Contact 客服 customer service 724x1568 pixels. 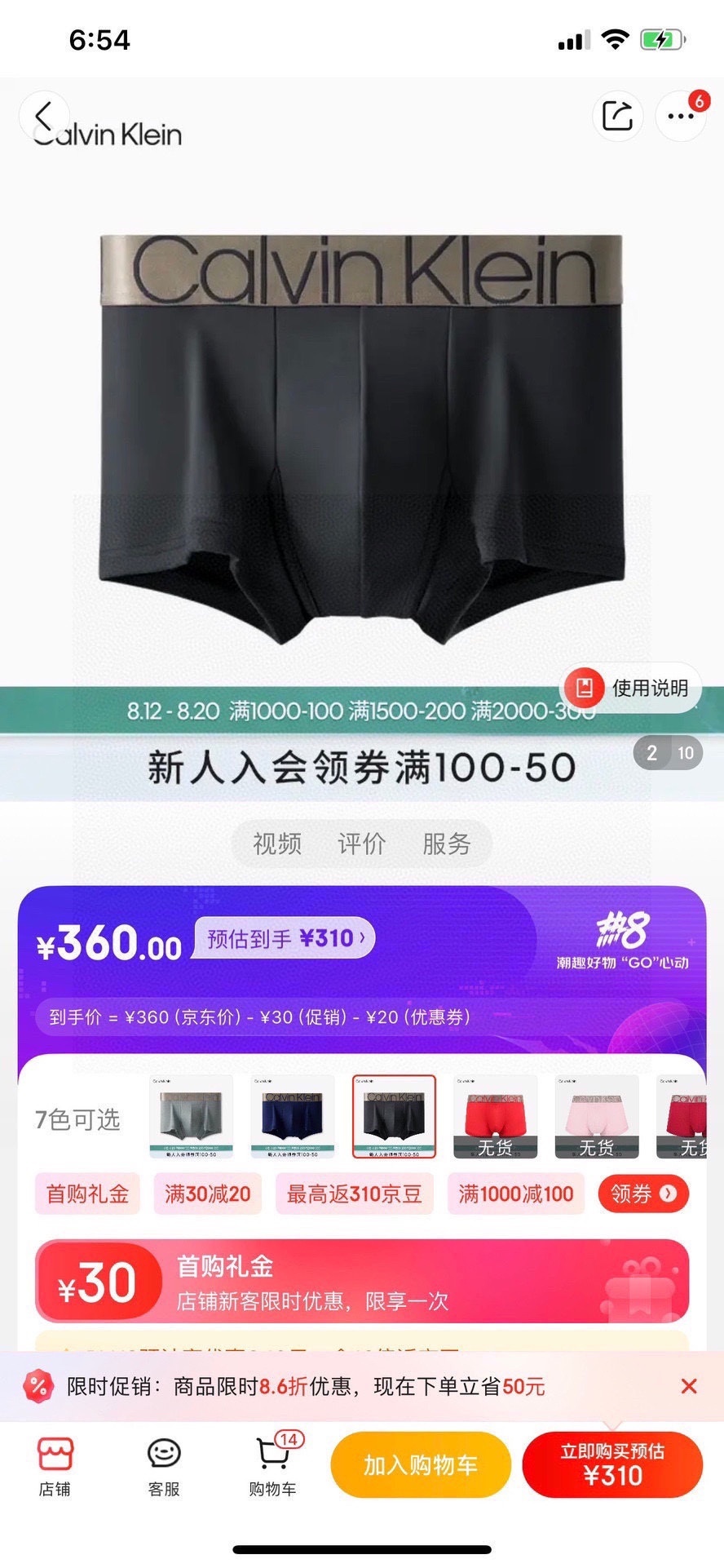click(163, 1464)
